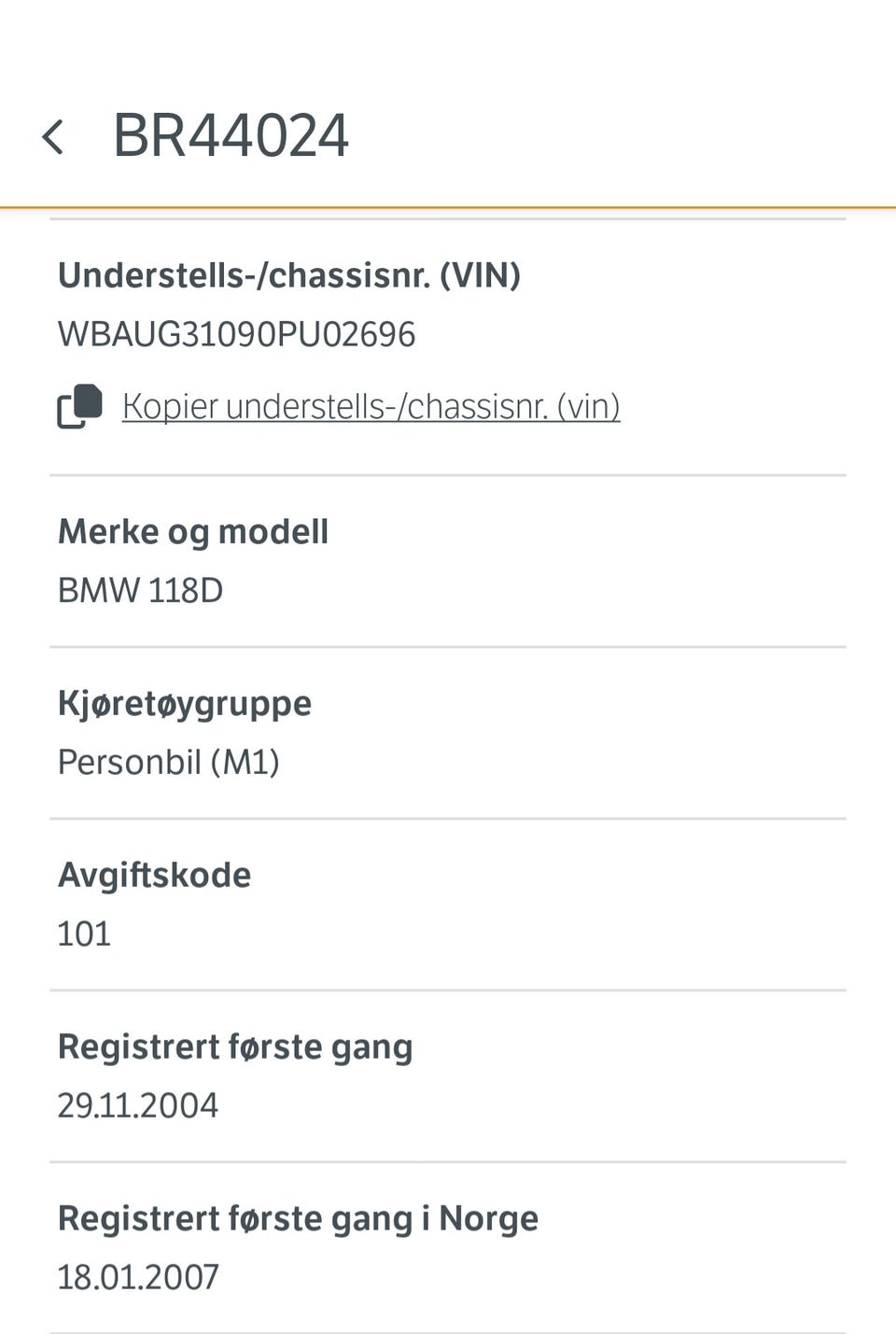Tap the date 18.01.2007
The image size is (896, 1334).
(x=138, y=1276)
